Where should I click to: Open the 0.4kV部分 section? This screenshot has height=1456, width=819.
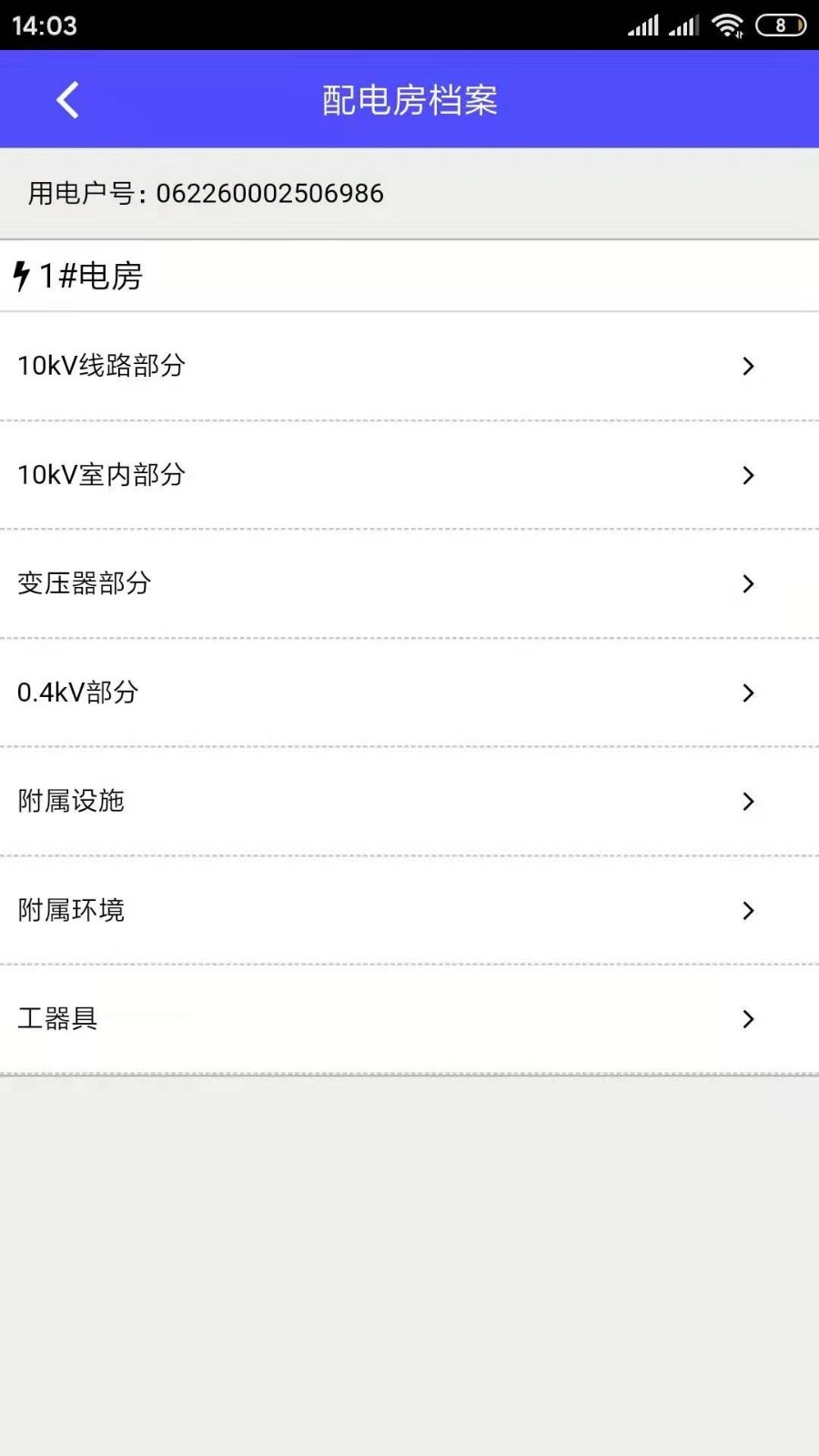(x=409, y=693)
